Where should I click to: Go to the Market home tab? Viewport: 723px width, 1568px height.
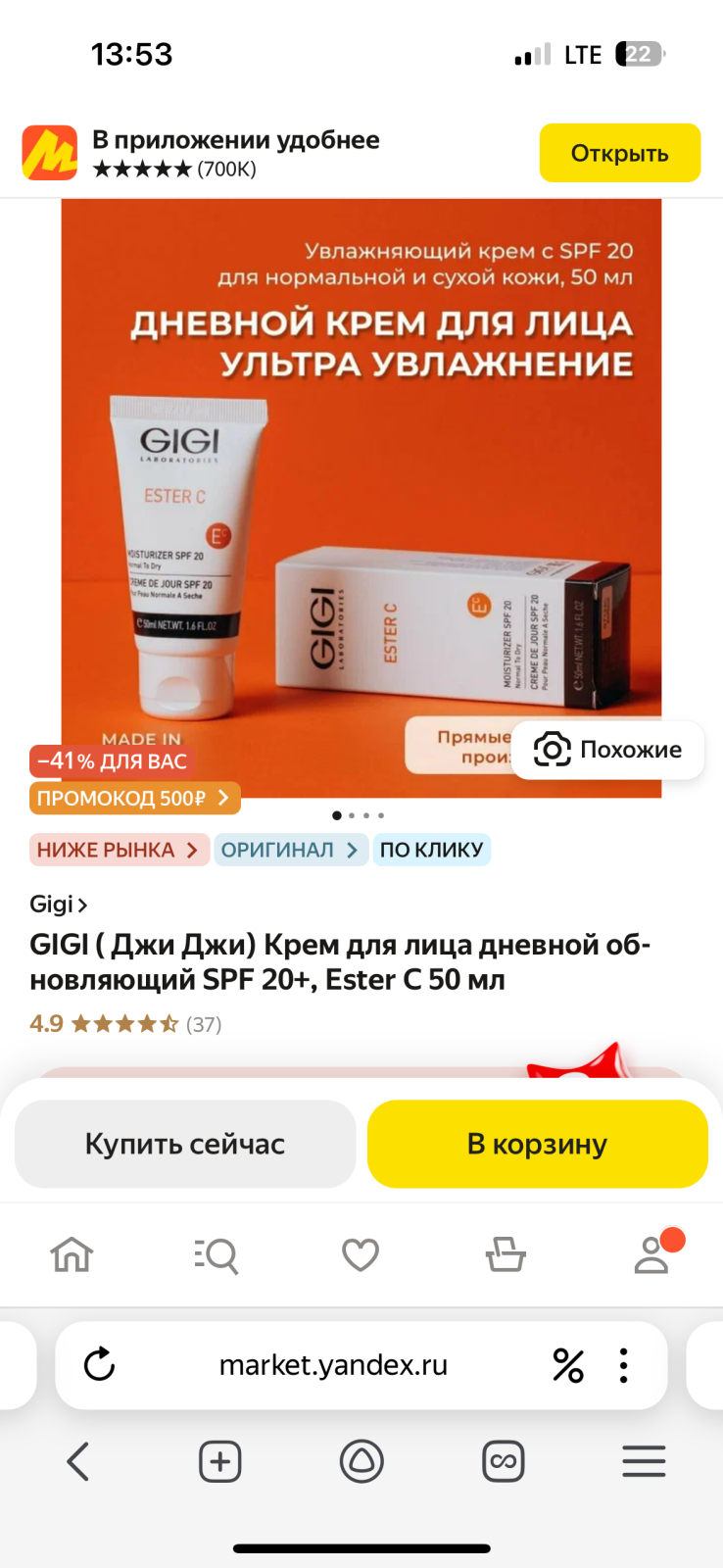point(72,1254)
